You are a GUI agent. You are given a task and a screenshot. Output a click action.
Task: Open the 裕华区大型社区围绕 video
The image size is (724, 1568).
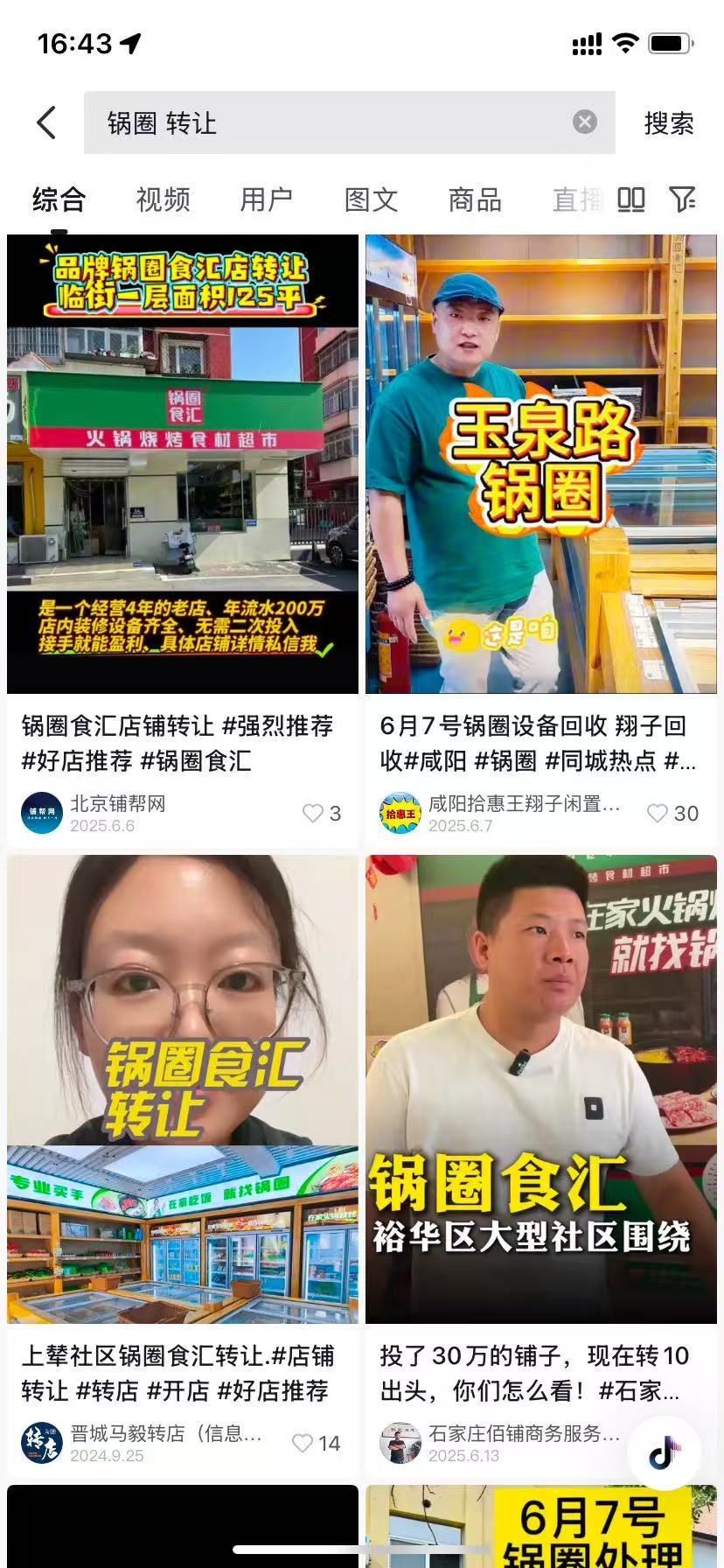coord(540,1089)
